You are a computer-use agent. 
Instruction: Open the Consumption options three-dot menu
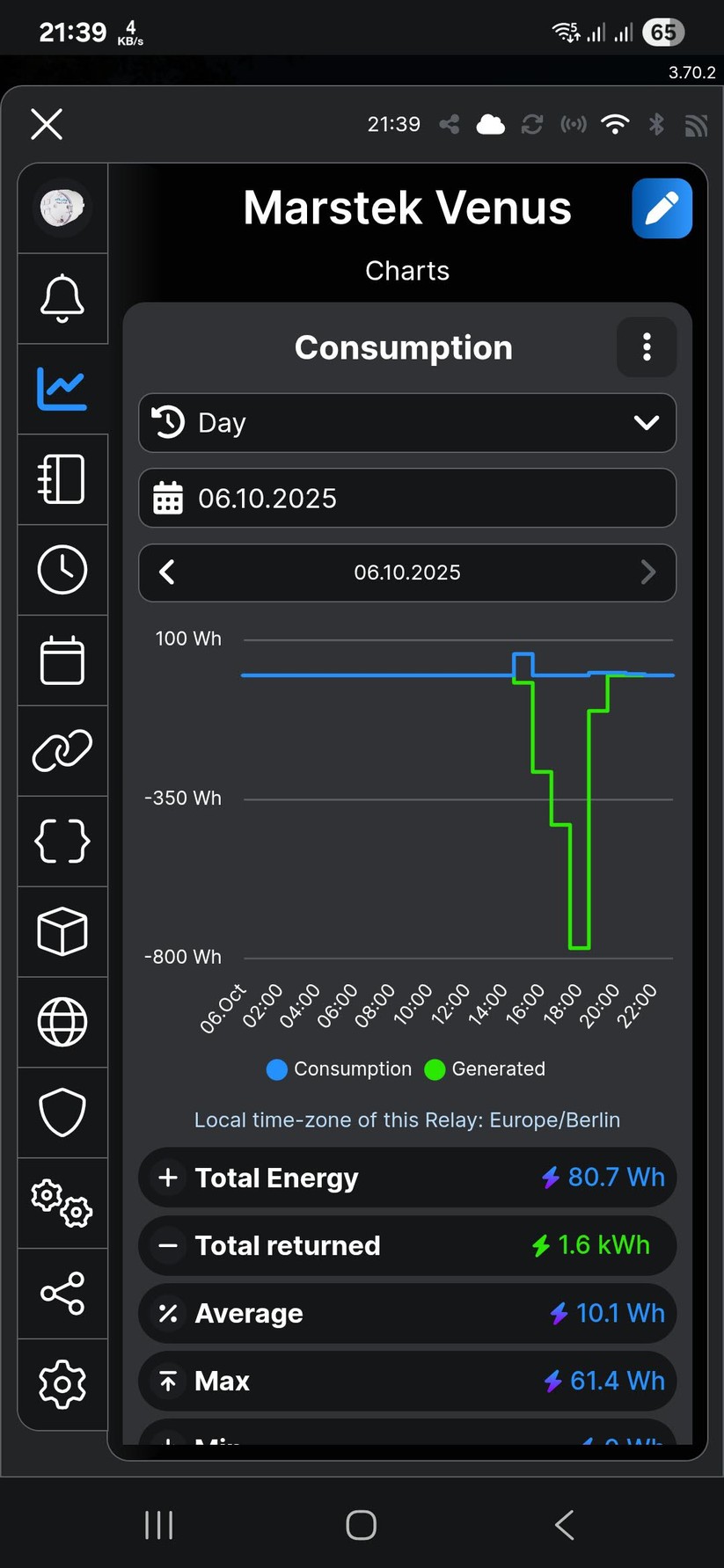click(647, 347)
